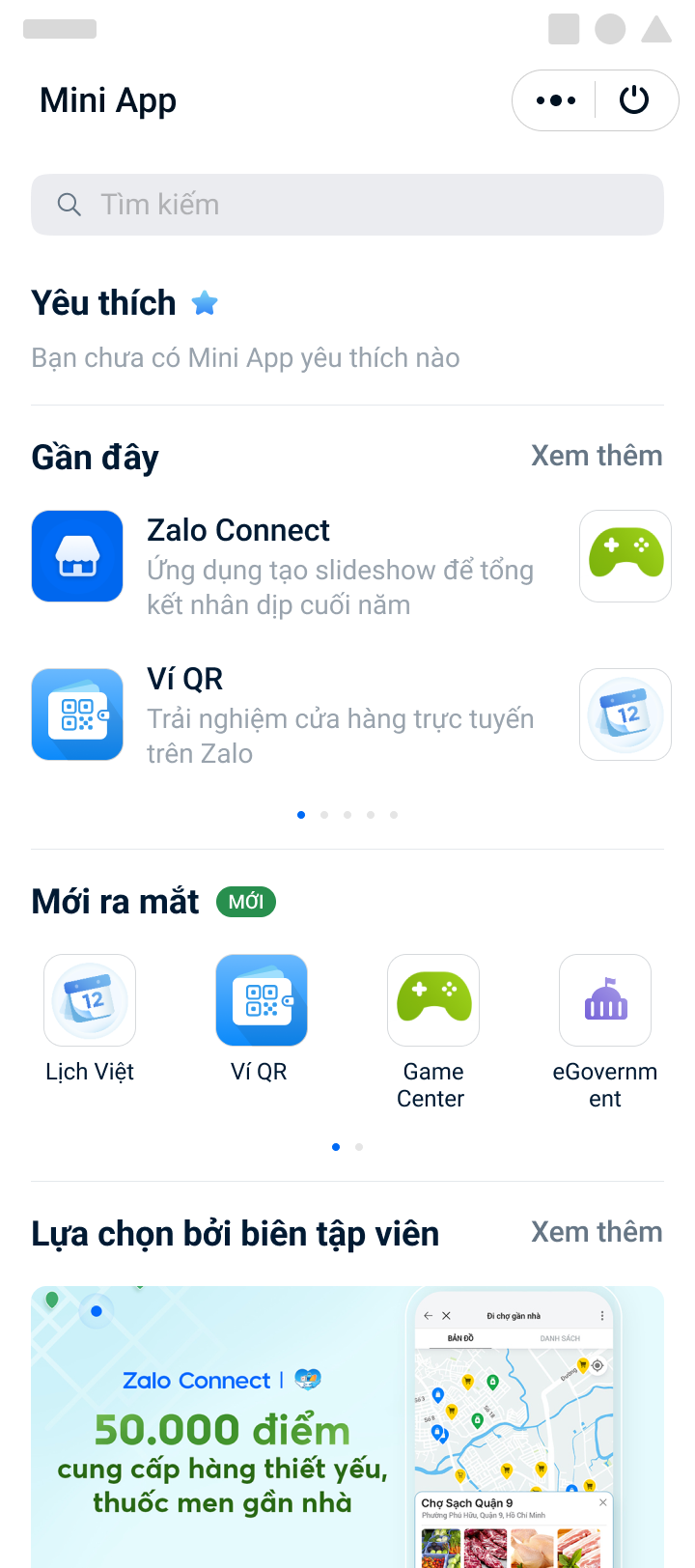Viewport: 695px width, 1568px height.
Task: Select the Ví QR title in Gần đây list
Action: point(184,679)
